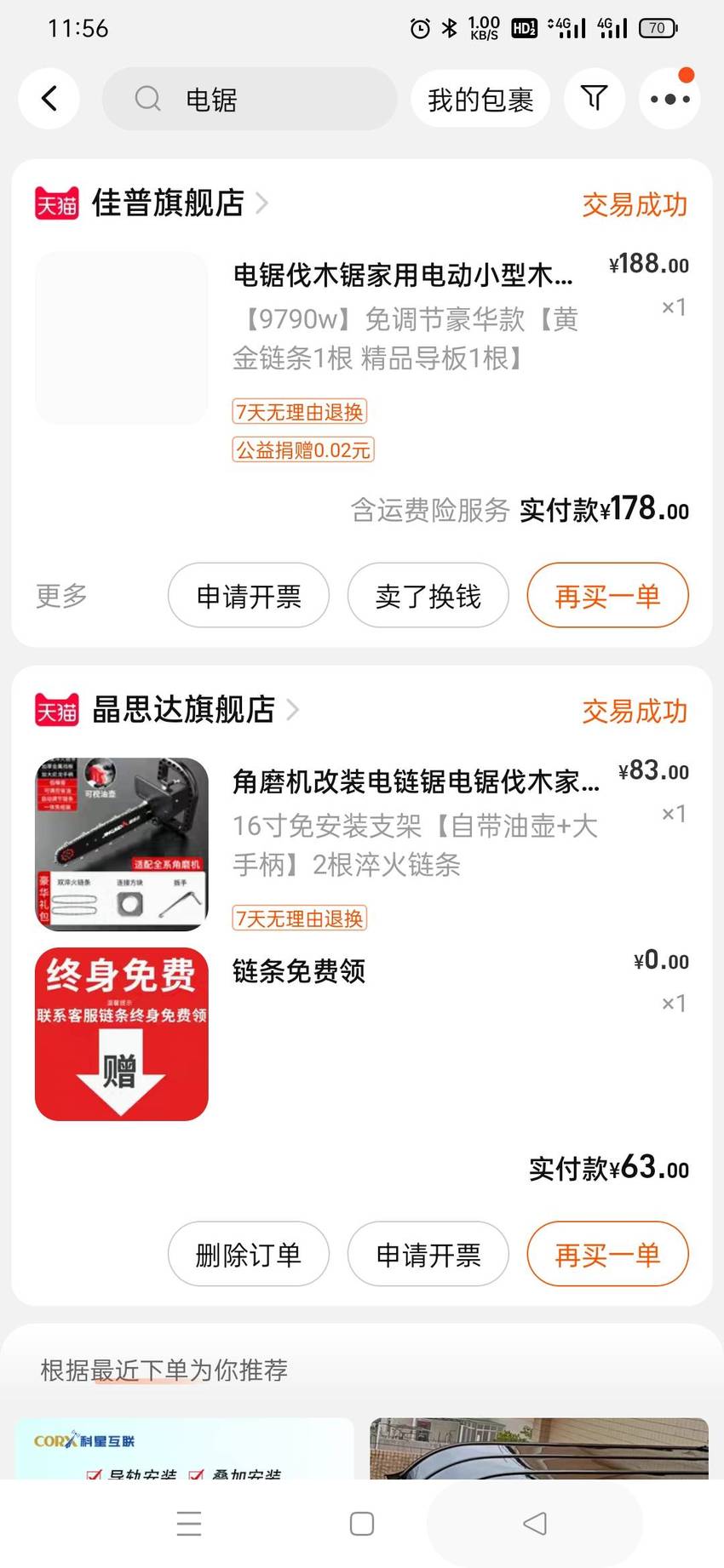This screenshot has height=1568, width=724.
Task: Open the 角磨机改装电链锯 order item
Action: (362, 844)
